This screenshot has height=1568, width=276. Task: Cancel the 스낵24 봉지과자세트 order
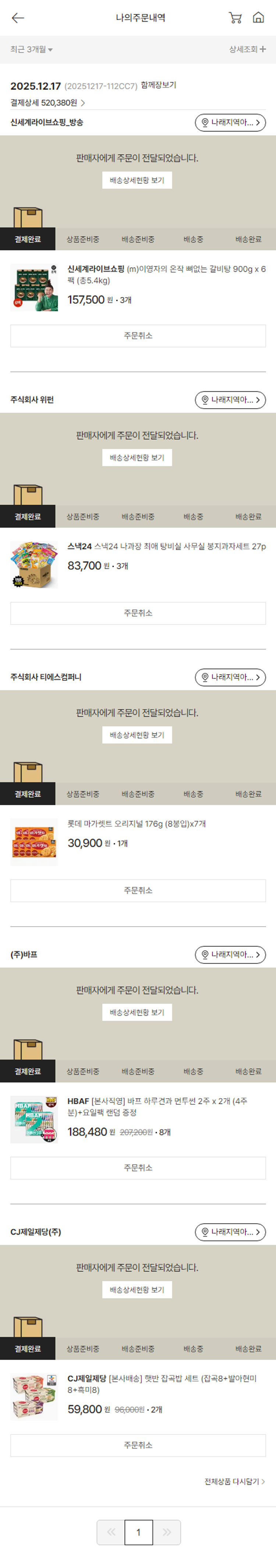138,613
